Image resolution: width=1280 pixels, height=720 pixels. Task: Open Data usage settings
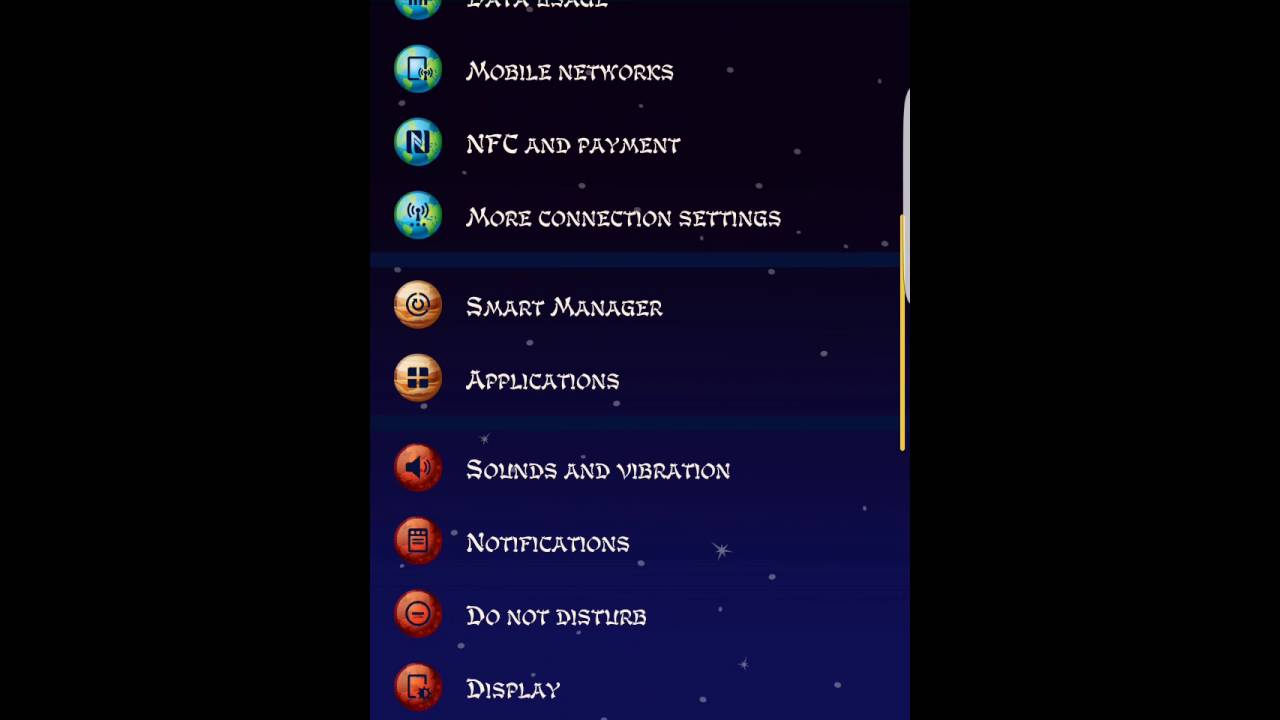[536, 5]
